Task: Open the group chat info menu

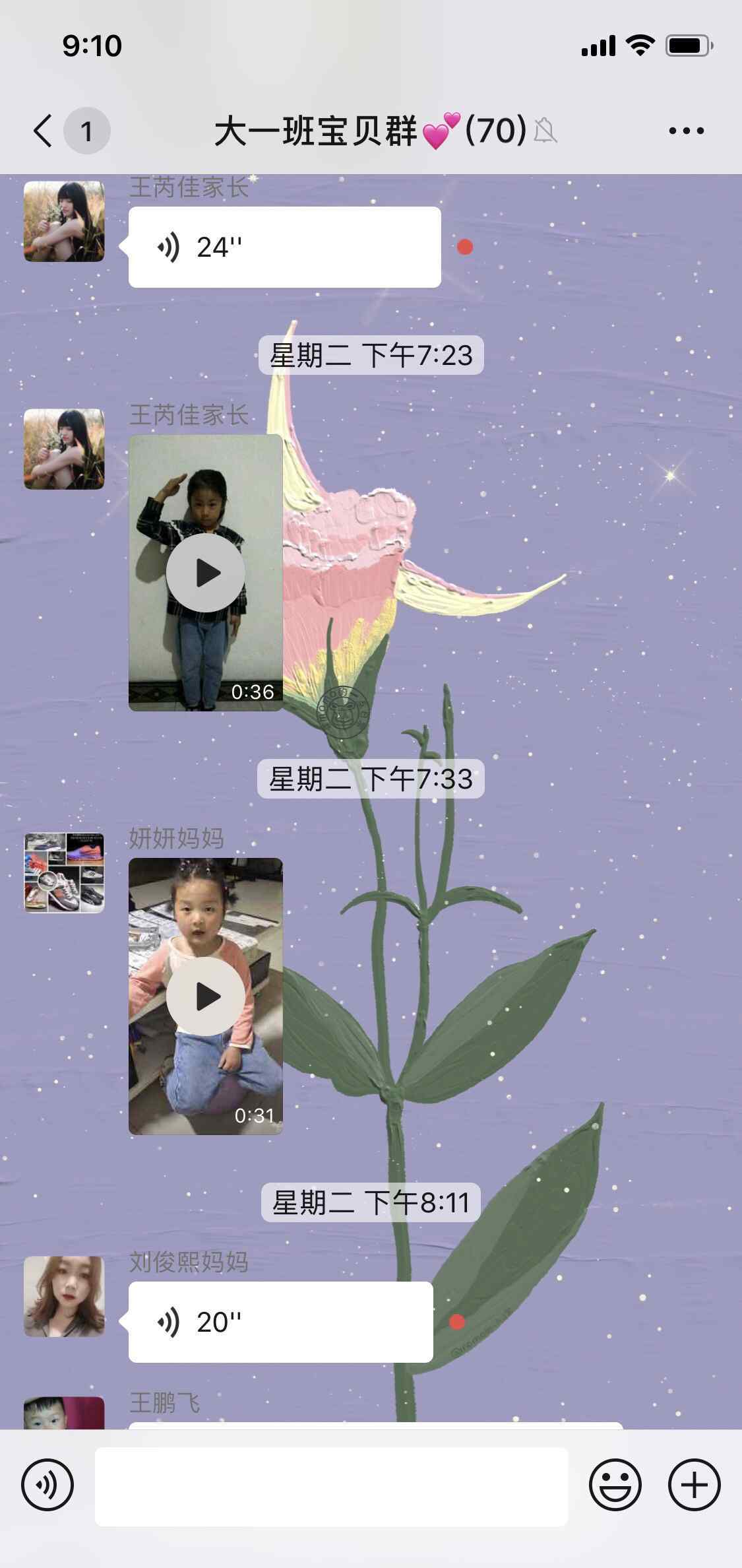Action: [686, 131]
